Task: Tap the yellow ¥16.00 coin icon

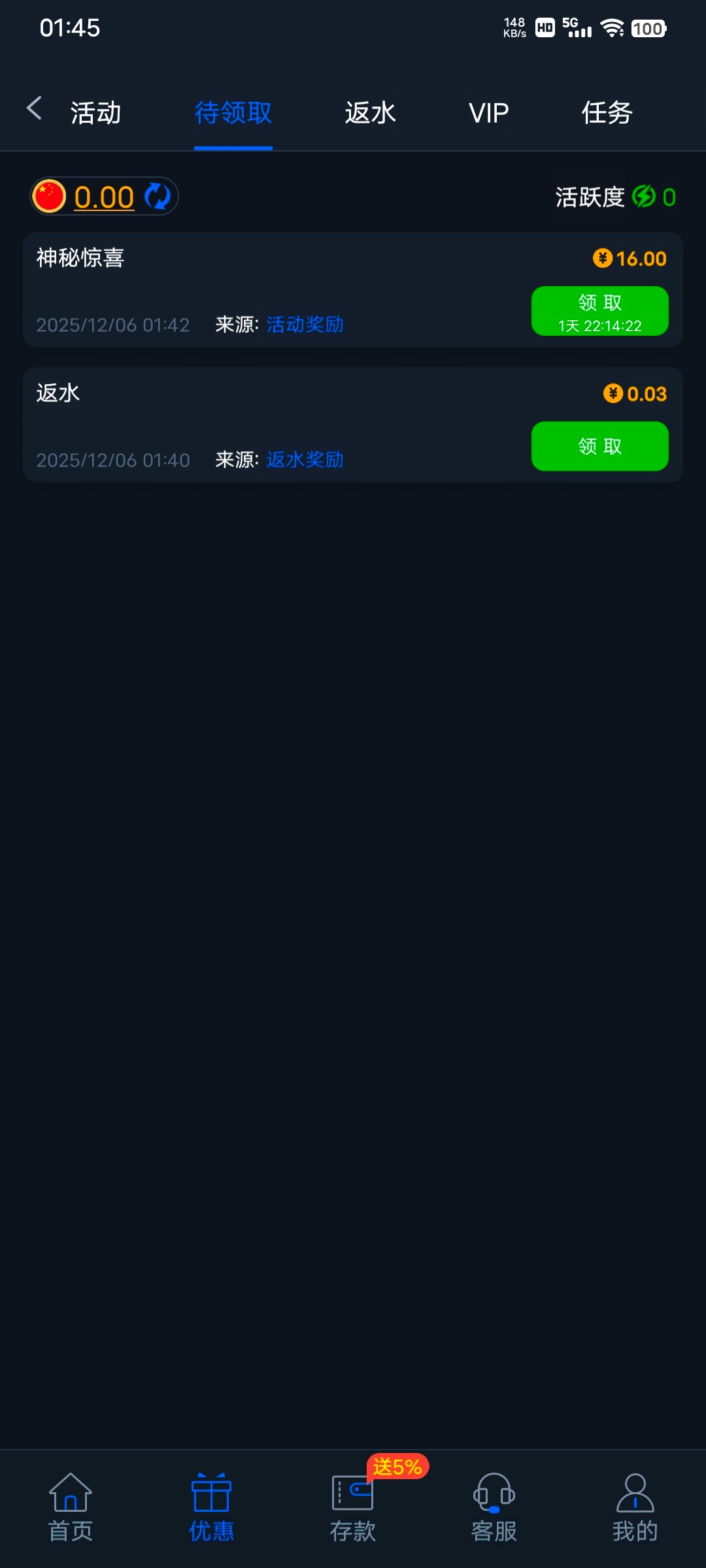Action: coord(604,258)
